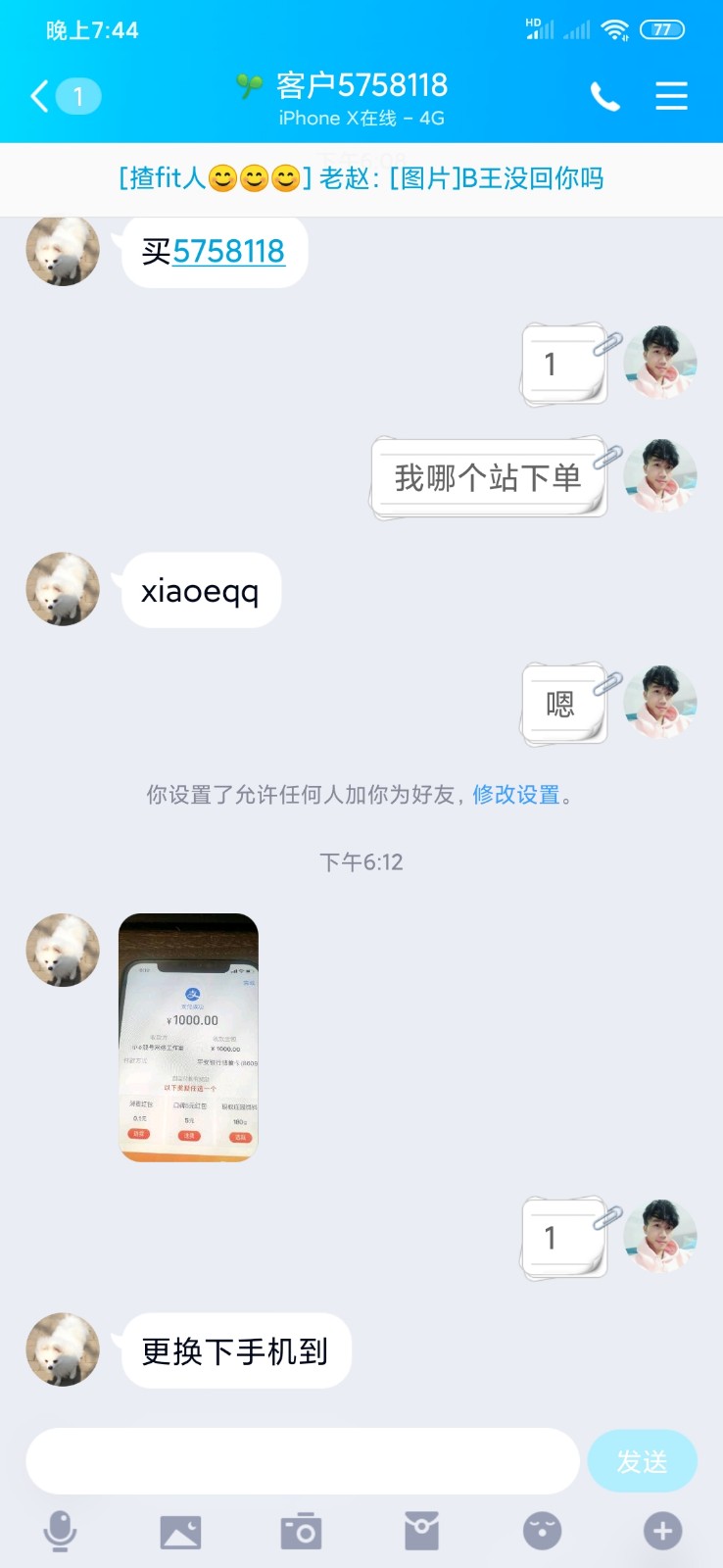
Task: Start a voice call with 客户5758118
Action: pyautogui.click(x=604, y=96)
